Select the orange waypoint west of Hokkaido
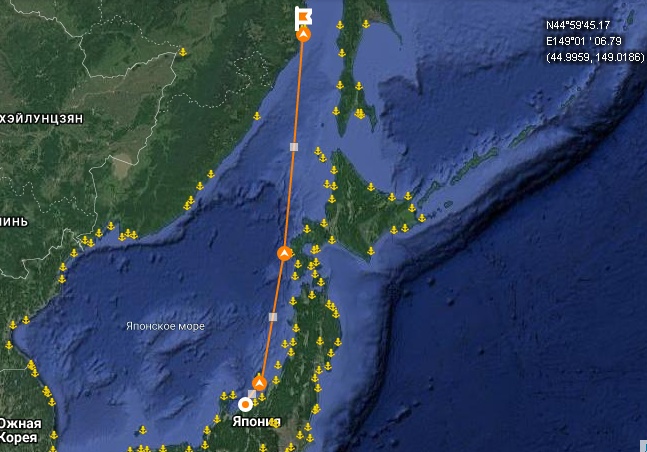Image resolution: width=647 pixels, height=452 pixels. (x=284, y=255)
